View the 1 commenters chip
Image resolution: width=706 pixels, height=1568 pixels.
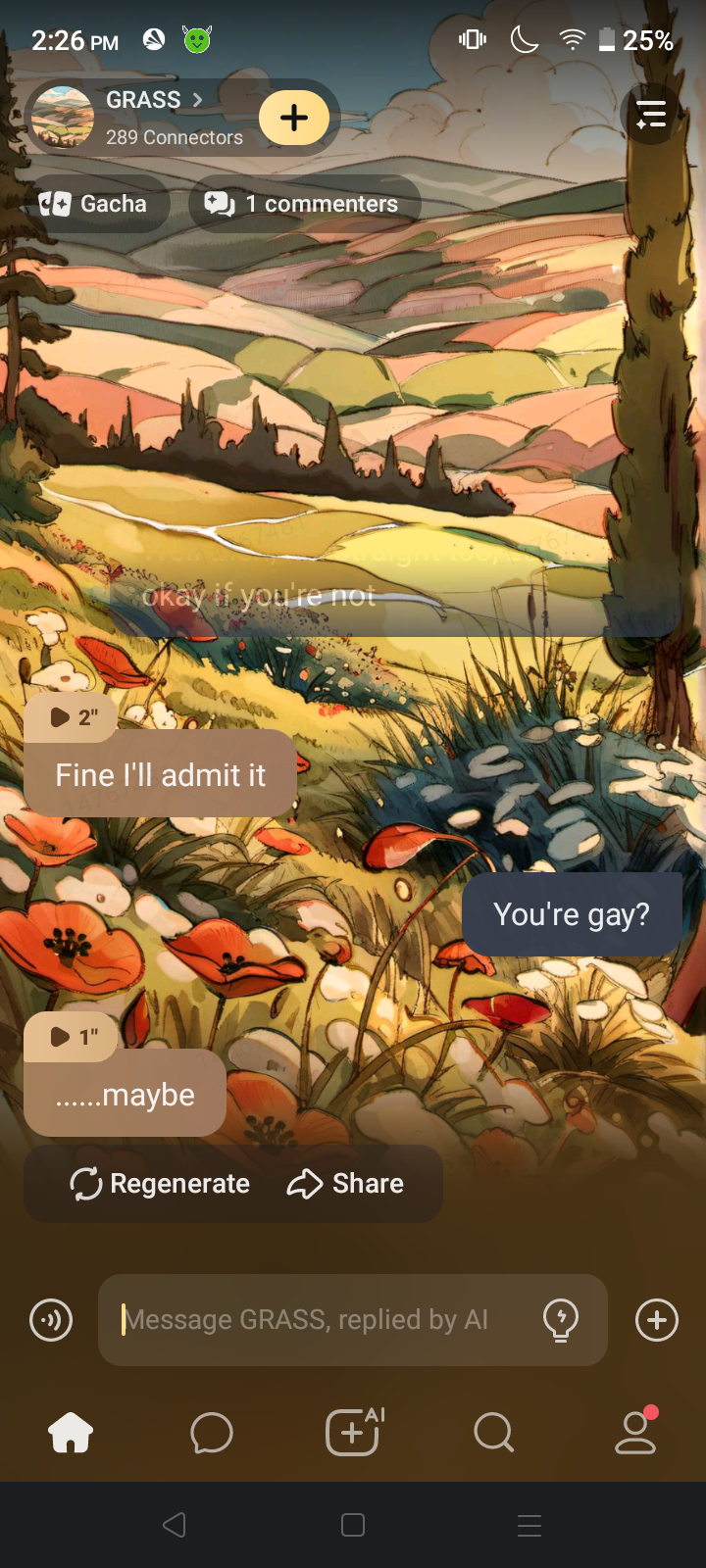click(x=303, y=204)
